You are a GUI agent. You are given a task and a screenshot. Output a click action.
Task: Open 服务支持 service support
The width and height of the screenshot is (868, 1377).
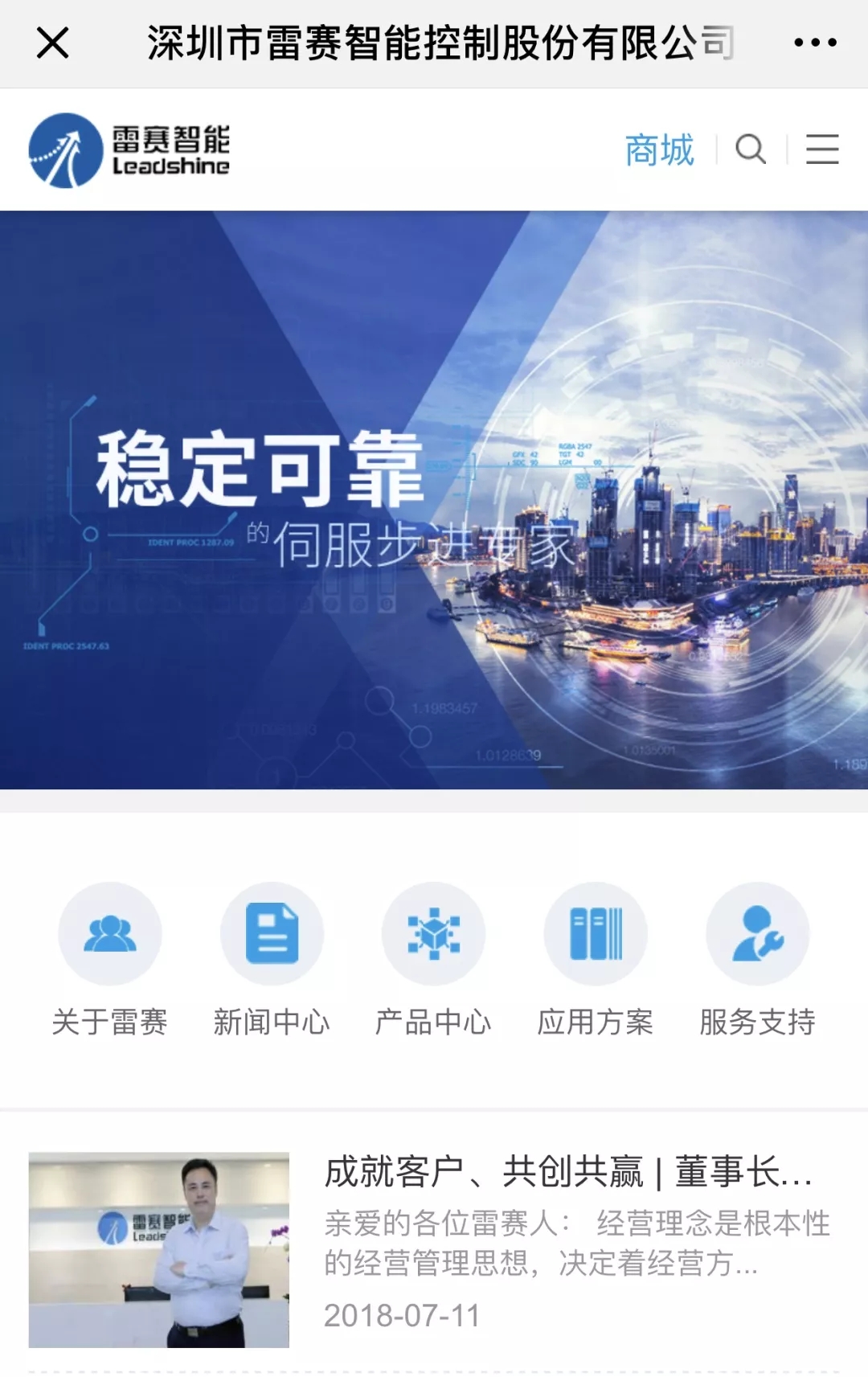[x=757, y=957]
